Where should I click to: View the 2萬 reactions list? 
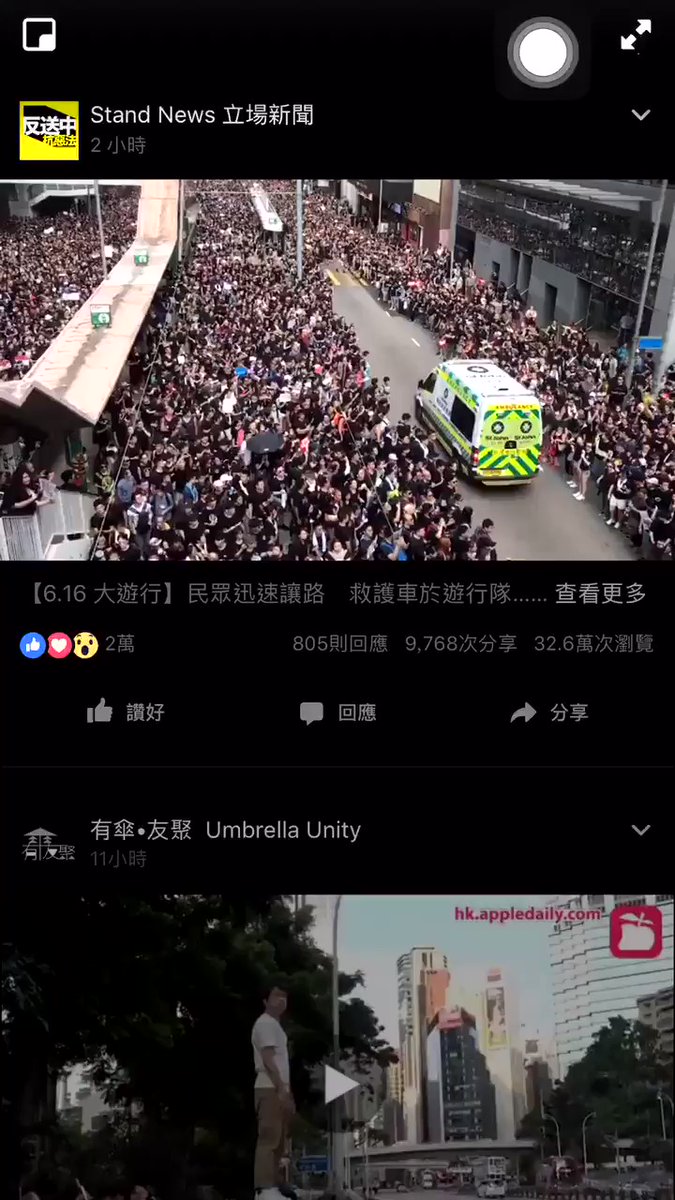tap(76, 645)
